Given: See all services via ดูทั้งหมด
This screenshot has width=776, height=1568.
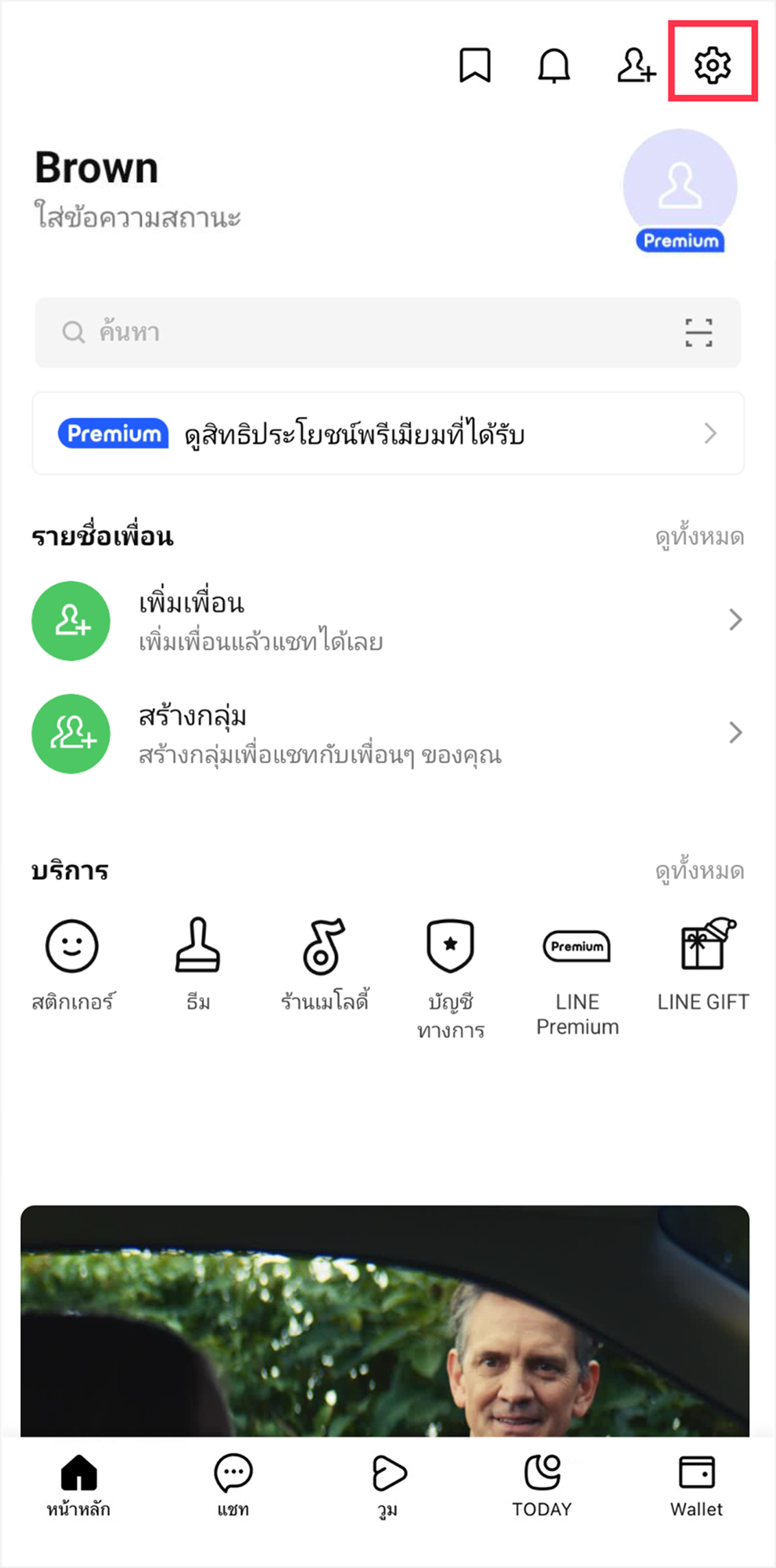Looking at the screenshot, I should [x=699, y=871].
